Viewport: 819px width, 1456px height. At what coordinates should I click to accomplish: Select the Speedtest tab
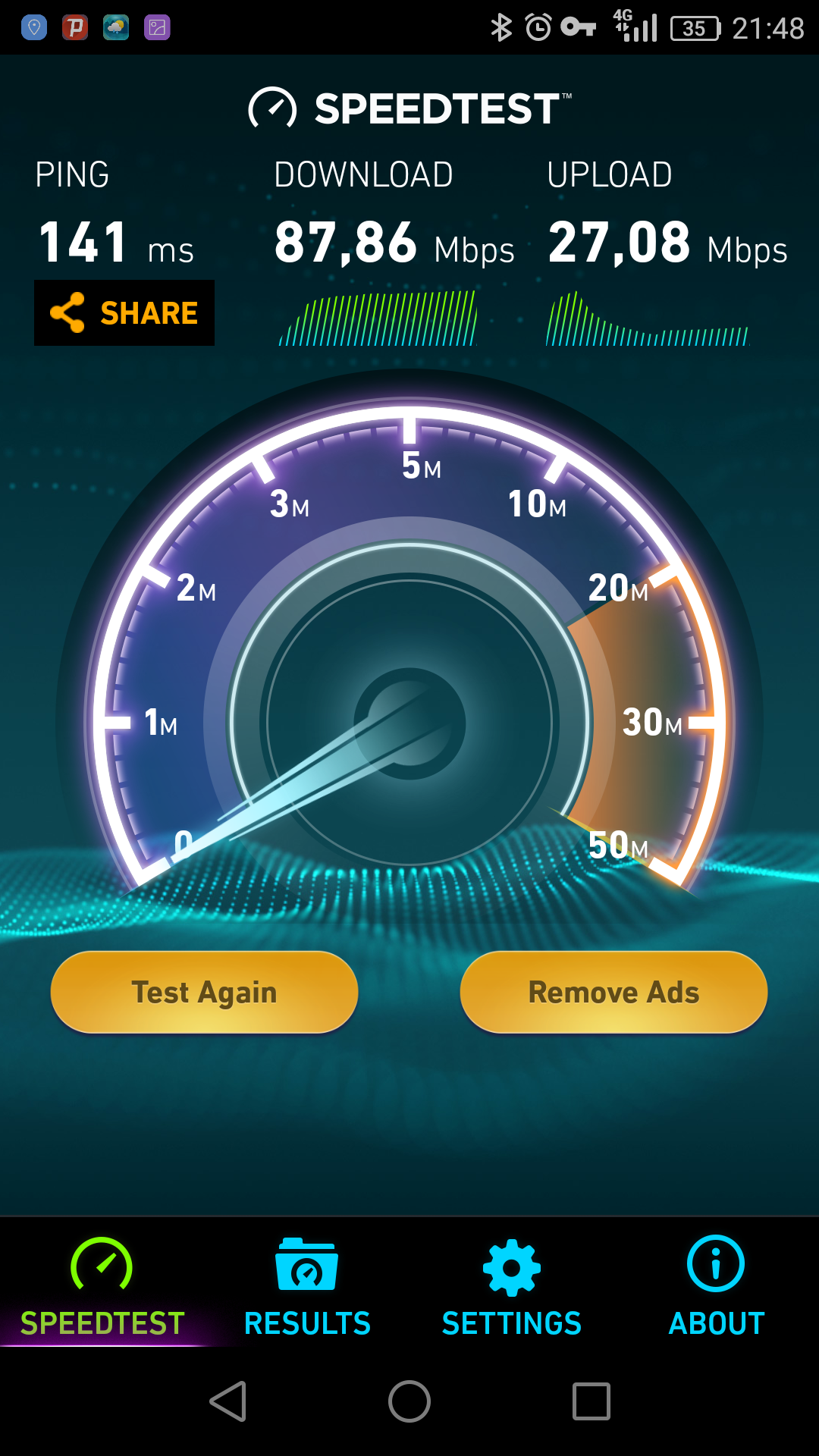102,1286
